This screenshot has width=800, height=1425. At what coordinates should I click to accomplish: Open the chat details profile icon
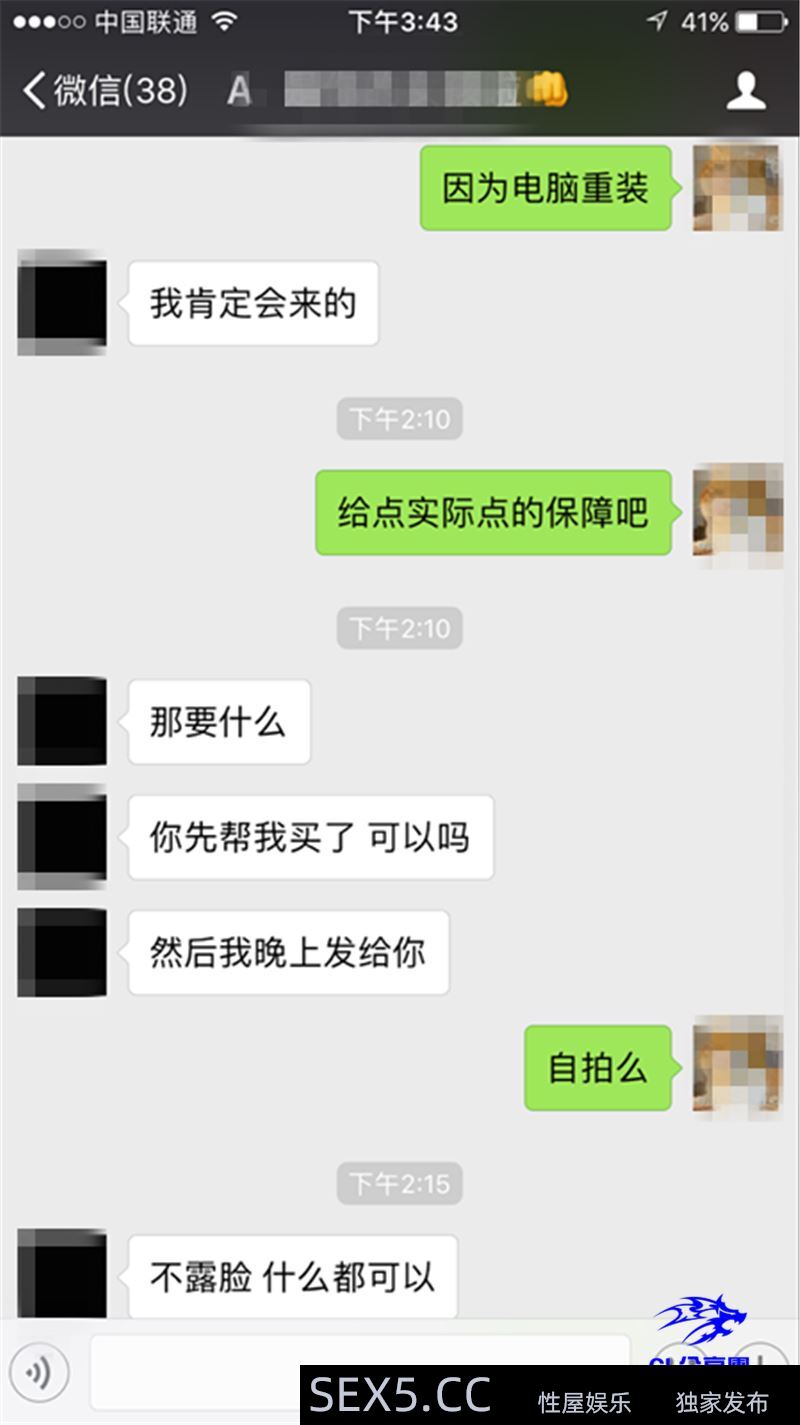pyautogui.click(x=745, y=91)
